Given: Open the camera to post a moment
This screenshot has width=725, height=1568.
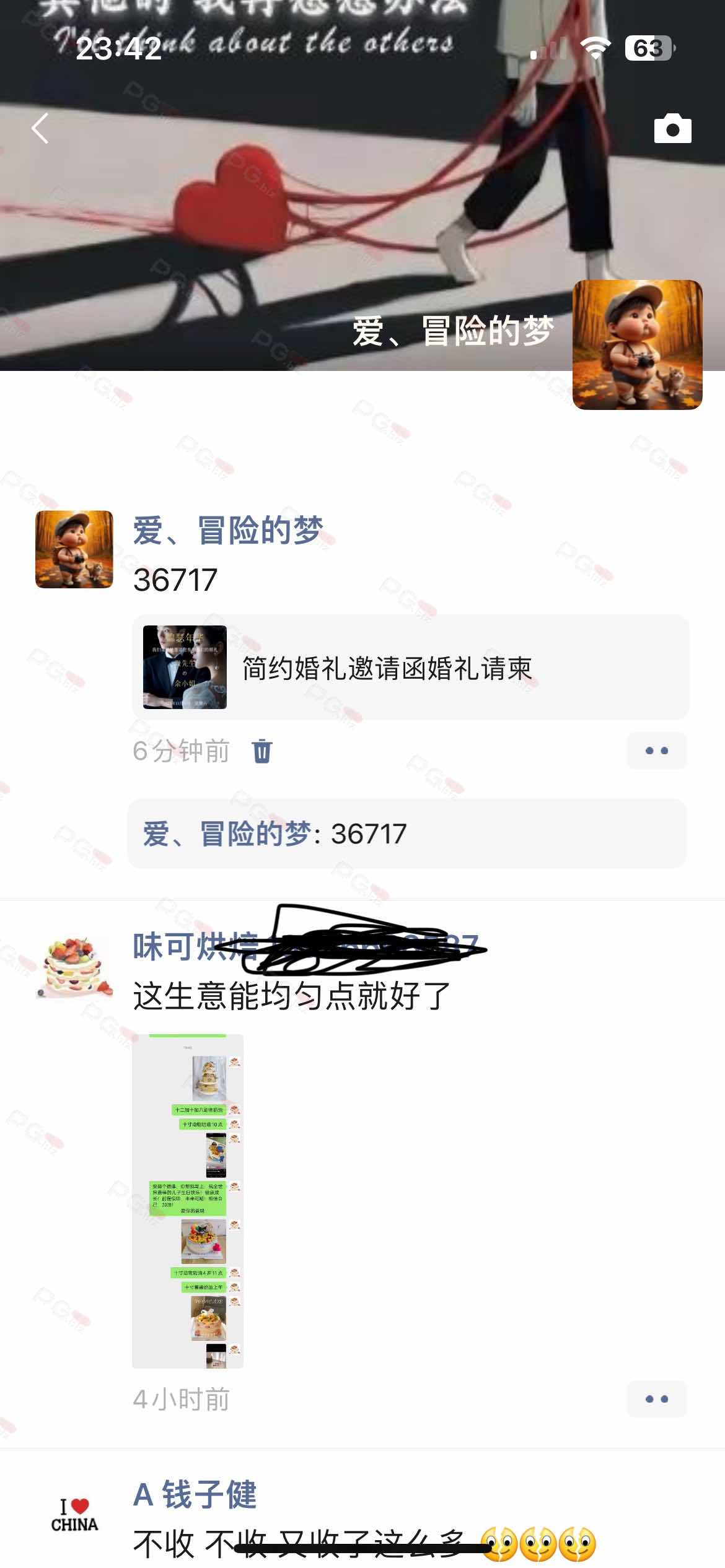Looking at the screenshot, I should [x=672, y=129].
